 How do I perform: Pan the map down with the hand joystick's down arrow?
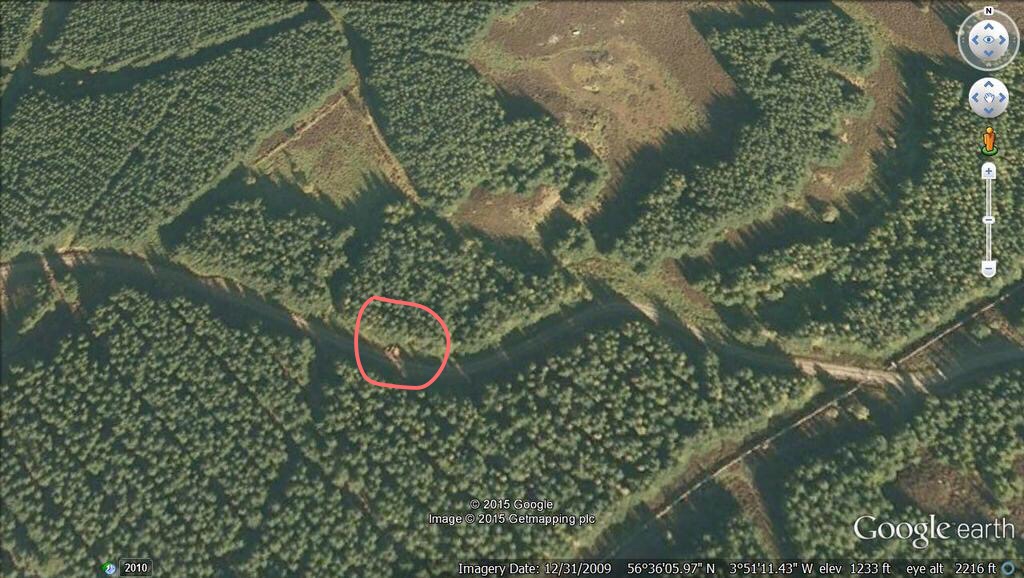click(x=988, y=111)
